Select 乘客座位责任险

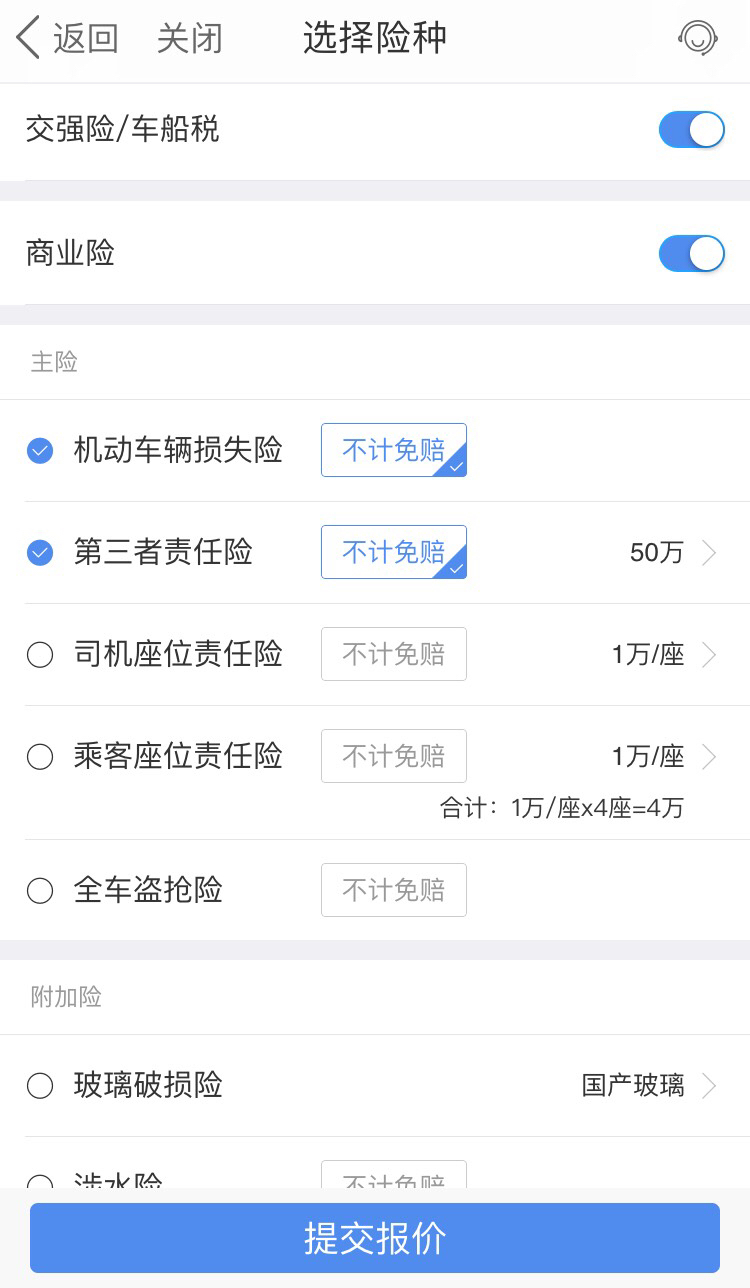click(40, 757)
